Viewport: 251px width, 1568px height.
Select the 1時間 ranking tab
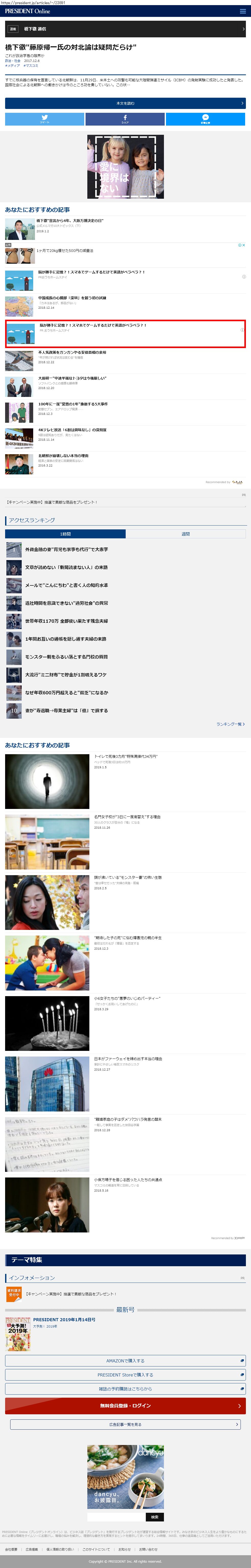pos(65,534)
